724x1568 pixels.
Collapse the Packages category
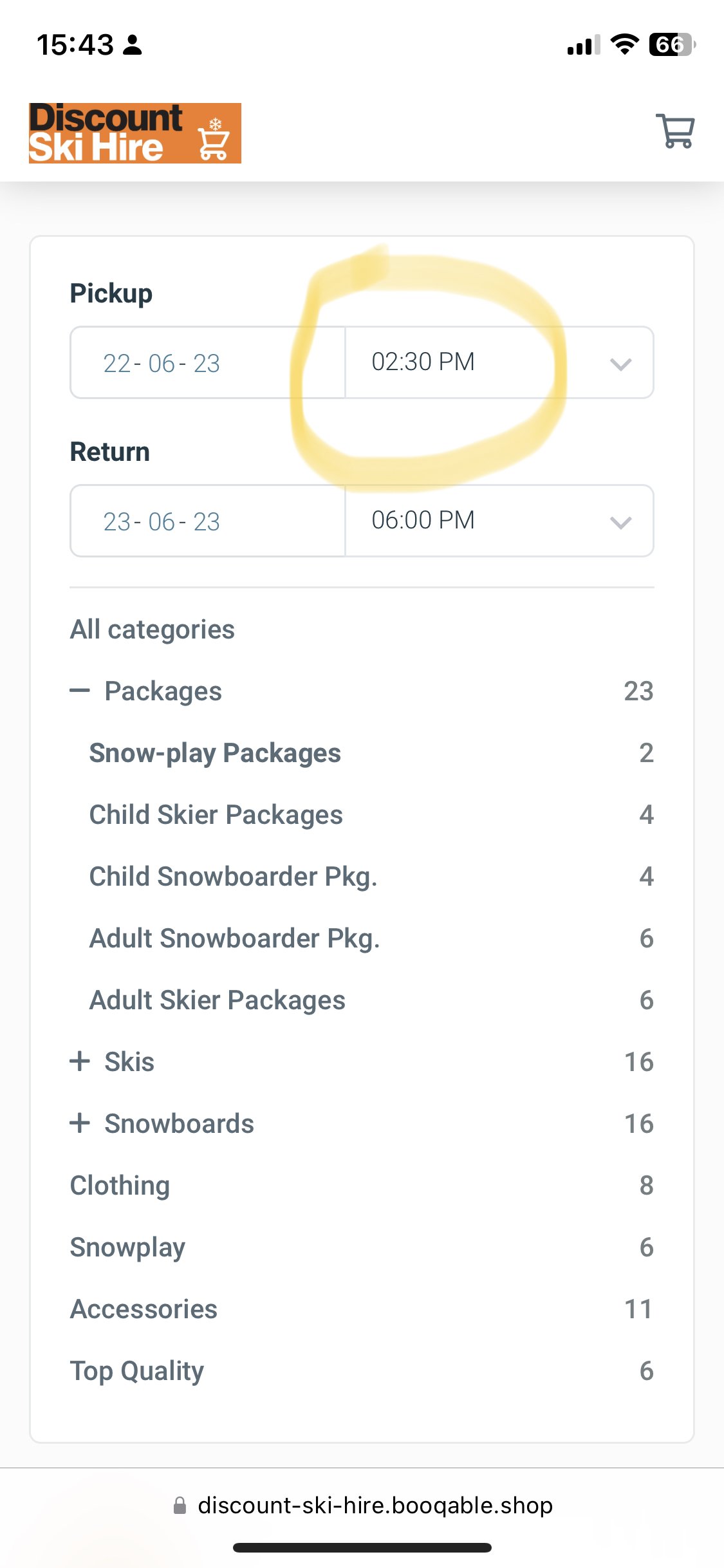coord(80,691)
